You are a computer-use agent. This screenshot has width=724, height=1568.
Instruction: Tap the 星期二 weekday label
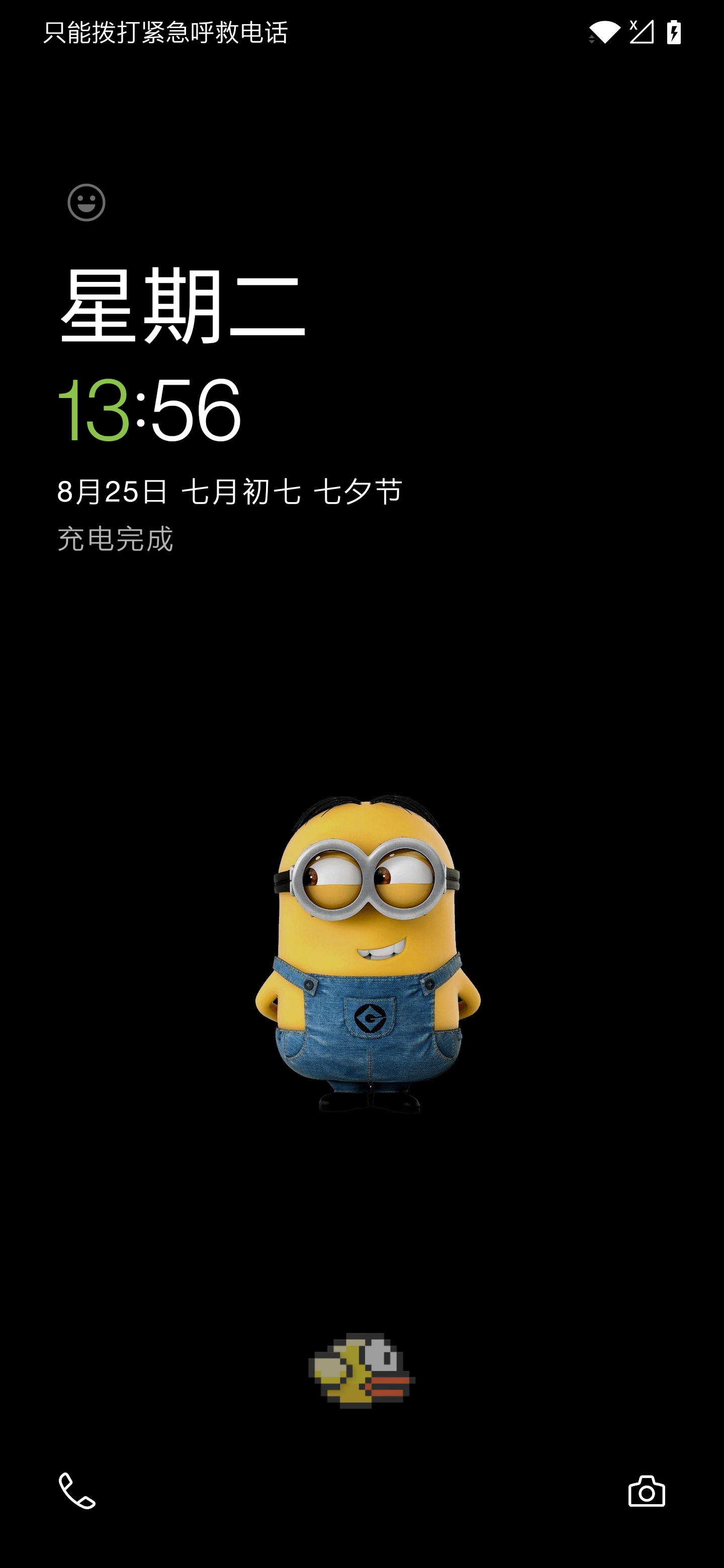click(183, 308)
